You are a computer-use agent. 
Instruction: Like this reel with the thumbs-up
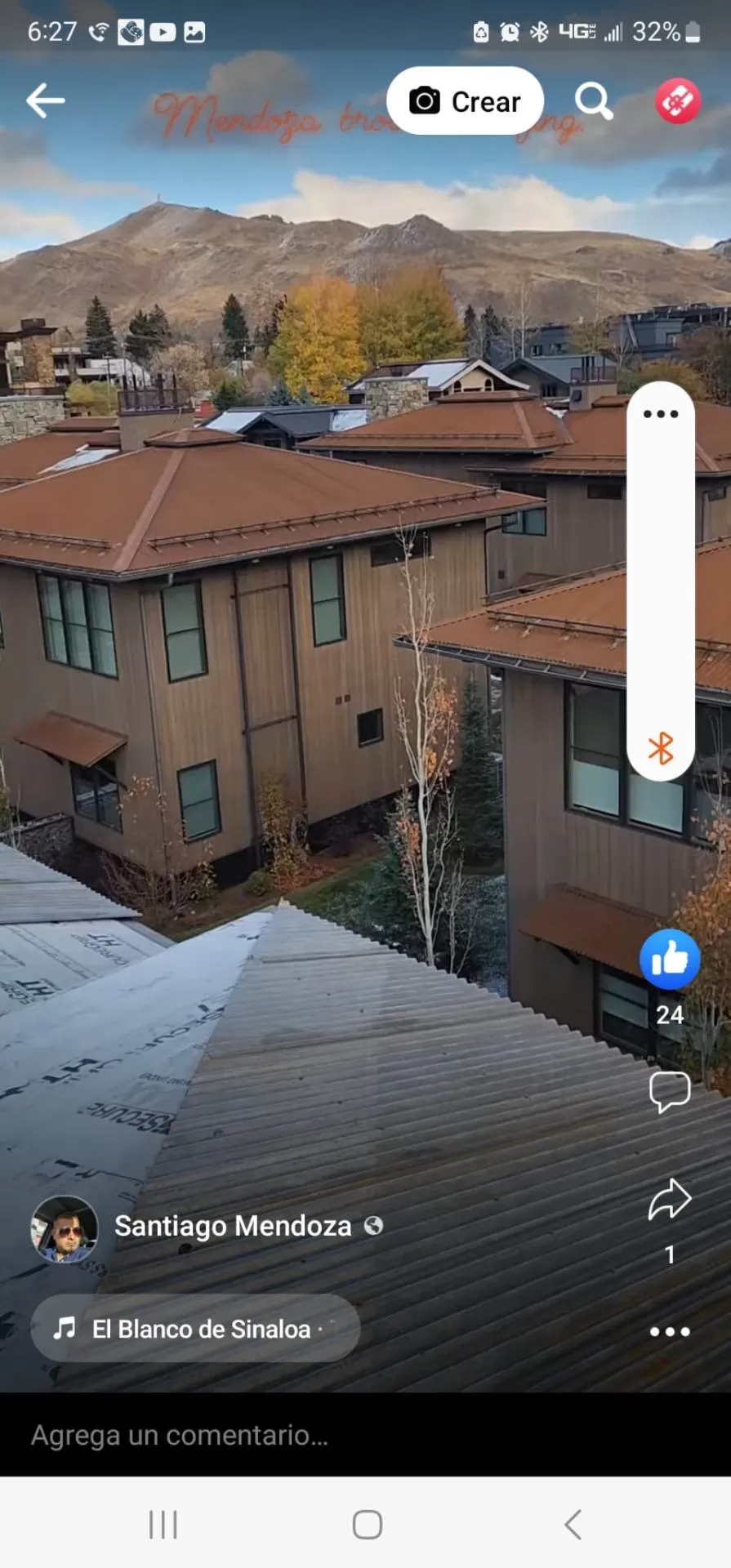click(670, 959)
